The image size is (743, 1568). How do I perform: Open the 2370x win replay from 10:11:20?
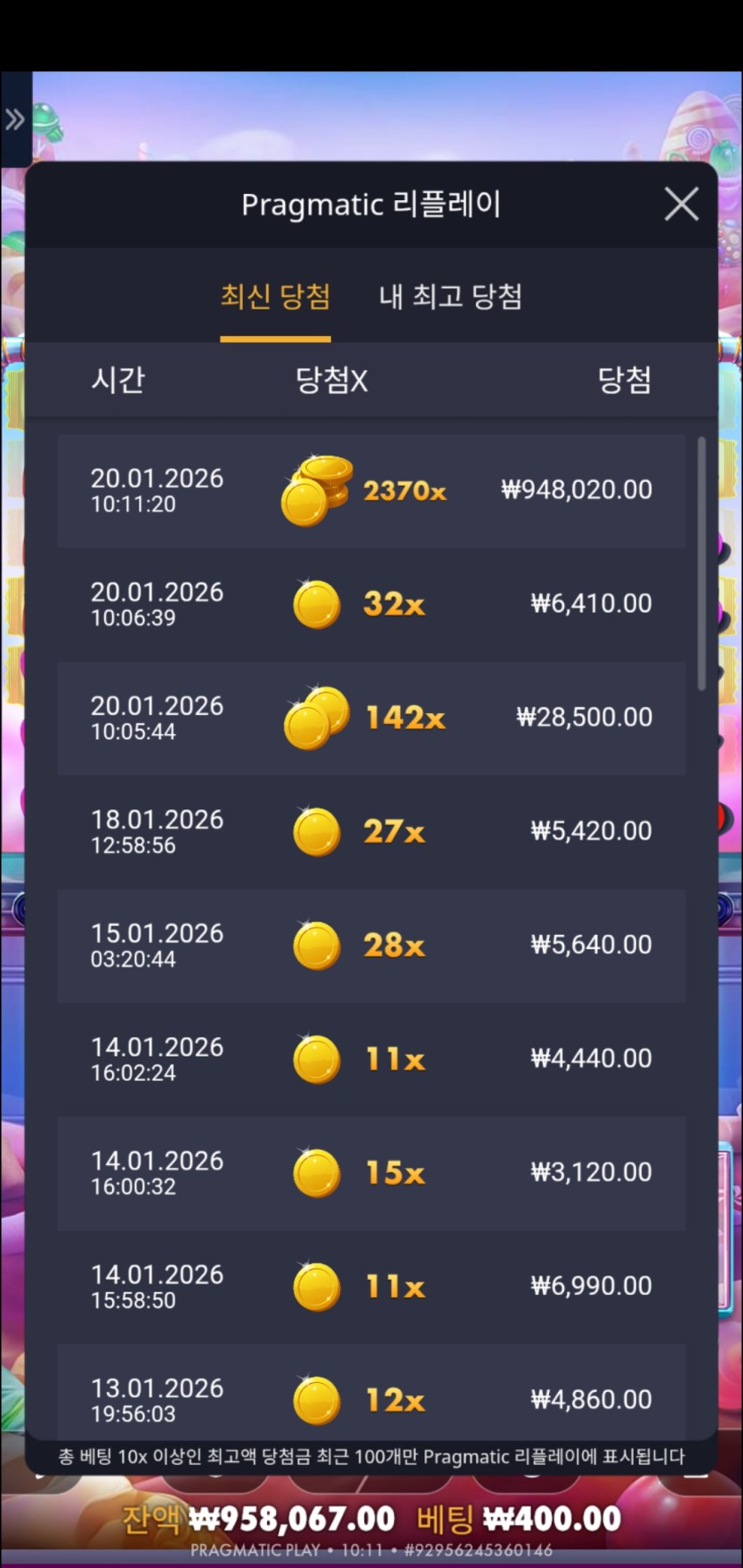371,490
